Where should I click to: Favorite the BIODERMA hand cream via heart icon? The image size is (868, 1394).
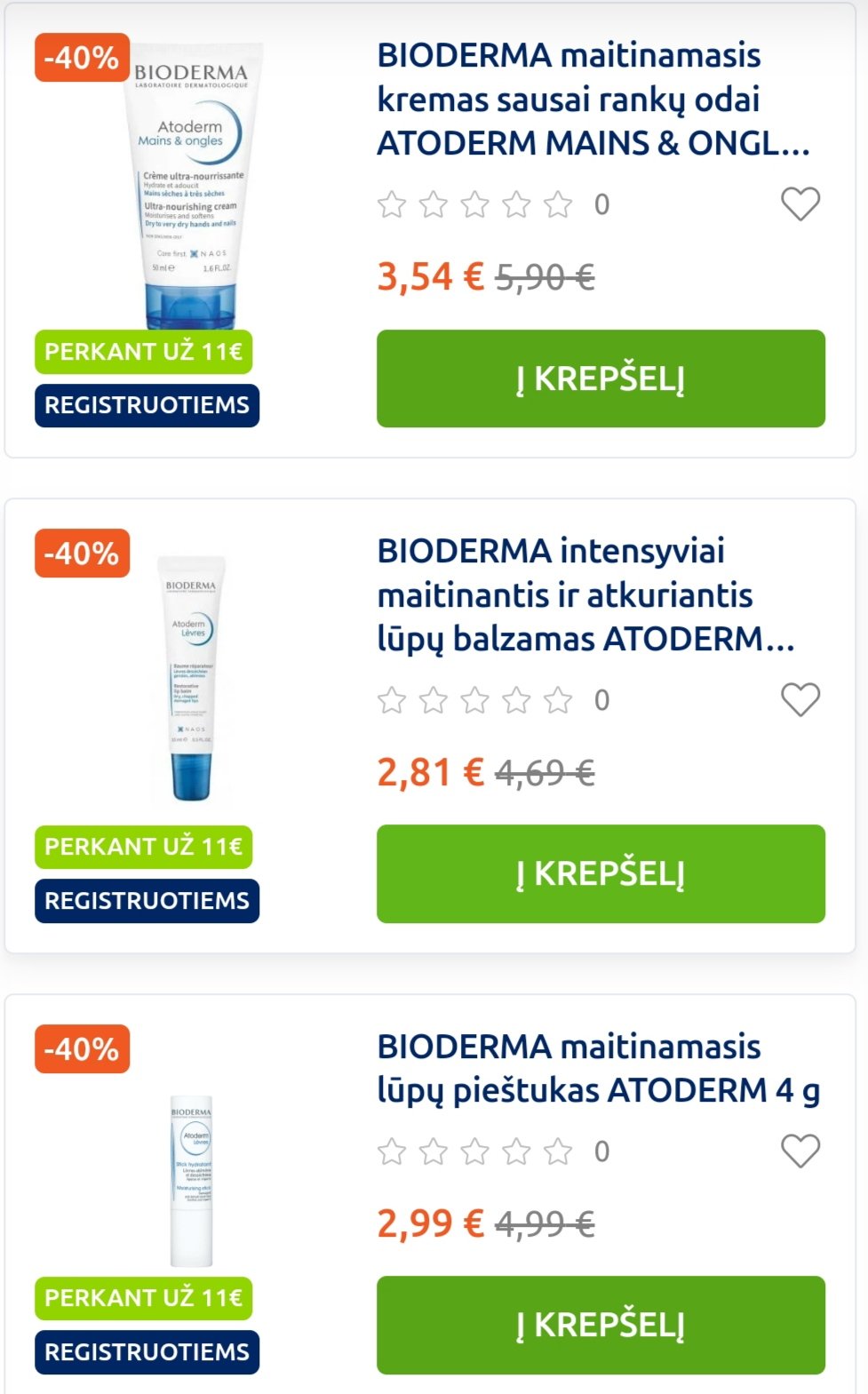tap(800, 204)
